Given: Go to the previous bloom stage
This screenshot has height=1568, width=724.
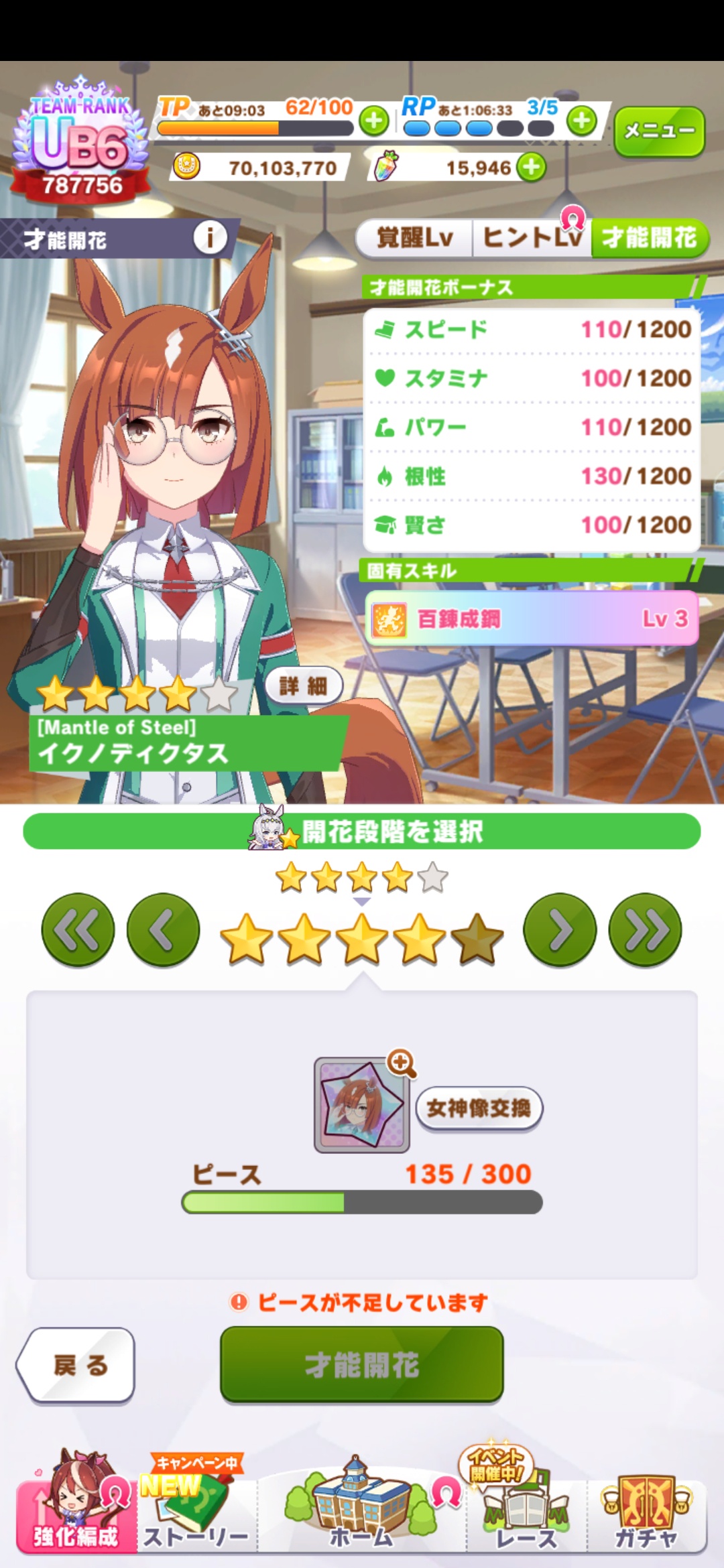Looking at the screenshot, I should coord(163,929).
